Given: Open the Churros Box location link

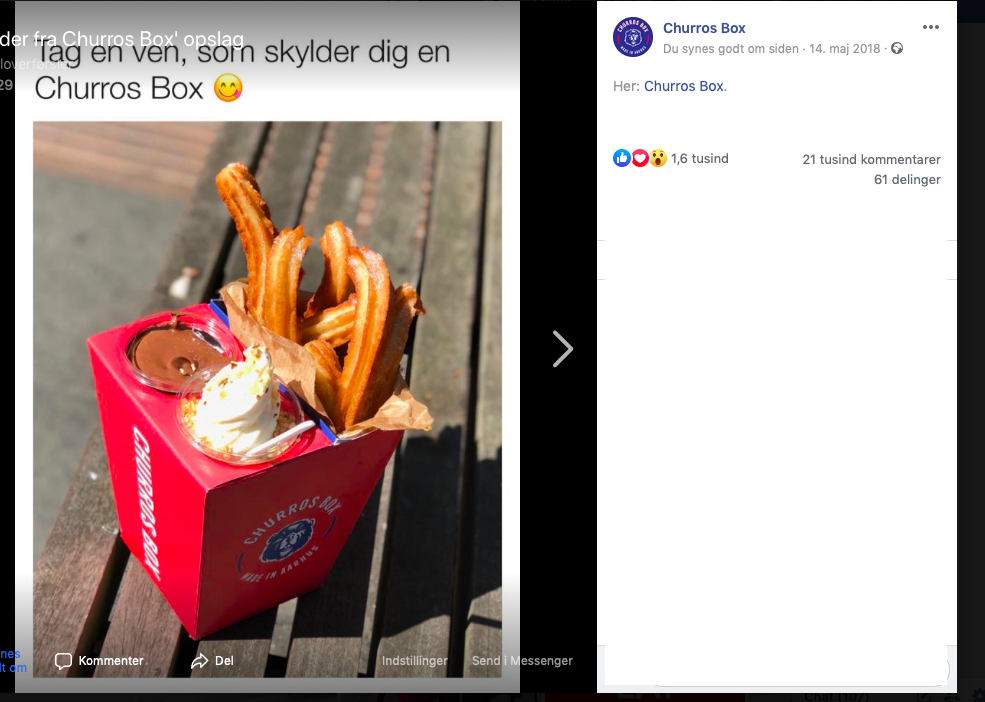Looking at the screenshot, I should [x=683, y=86].
